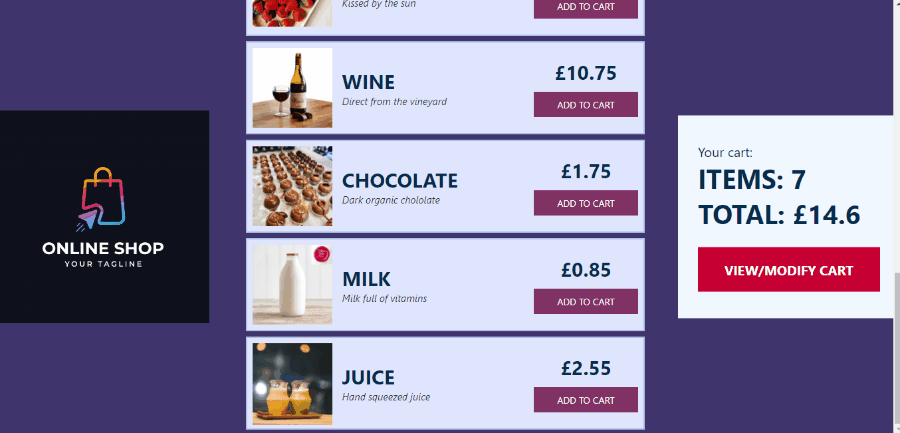Add Juice to the cart
The image size is (900, 433).
pos(585,400)
